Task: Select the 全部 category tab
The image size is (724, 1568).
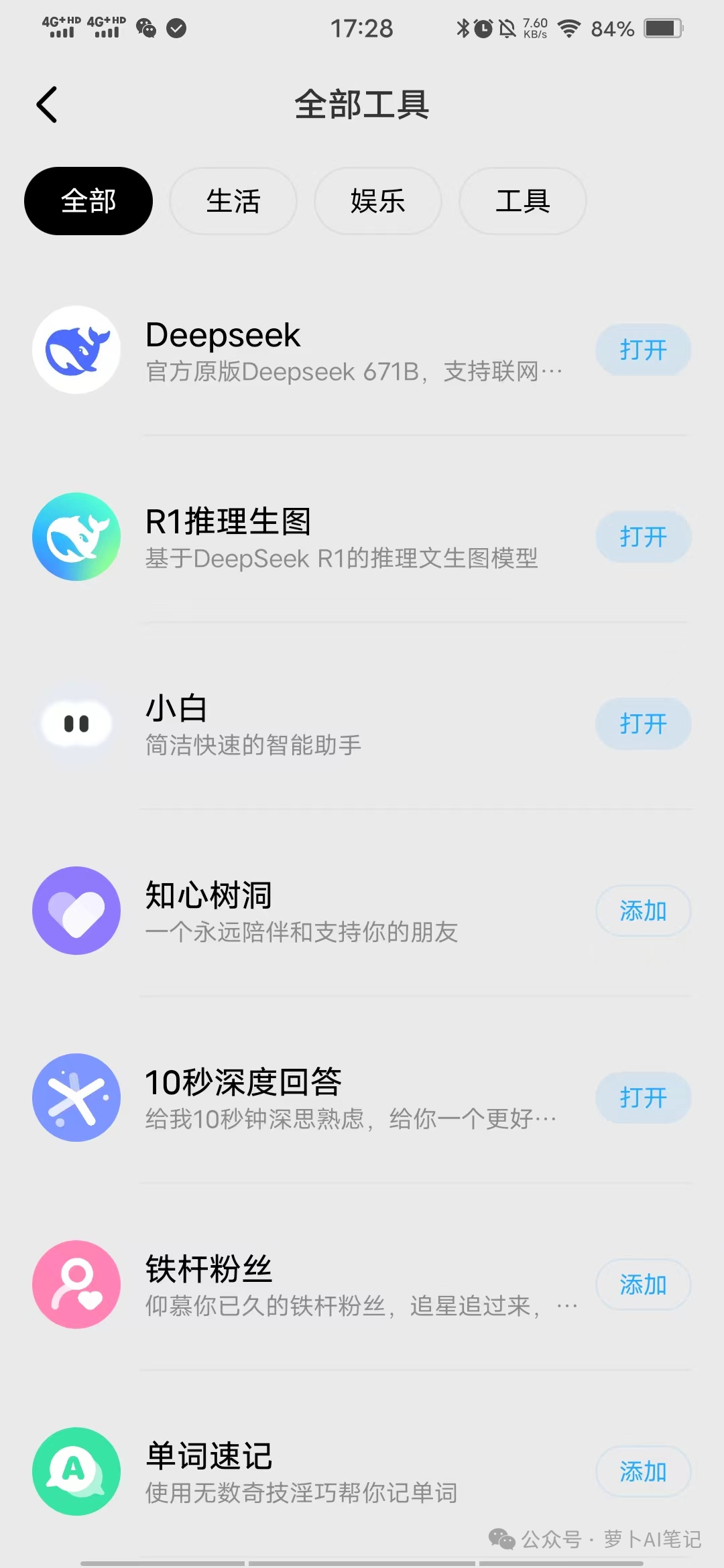Action: [x=88, y=201]
